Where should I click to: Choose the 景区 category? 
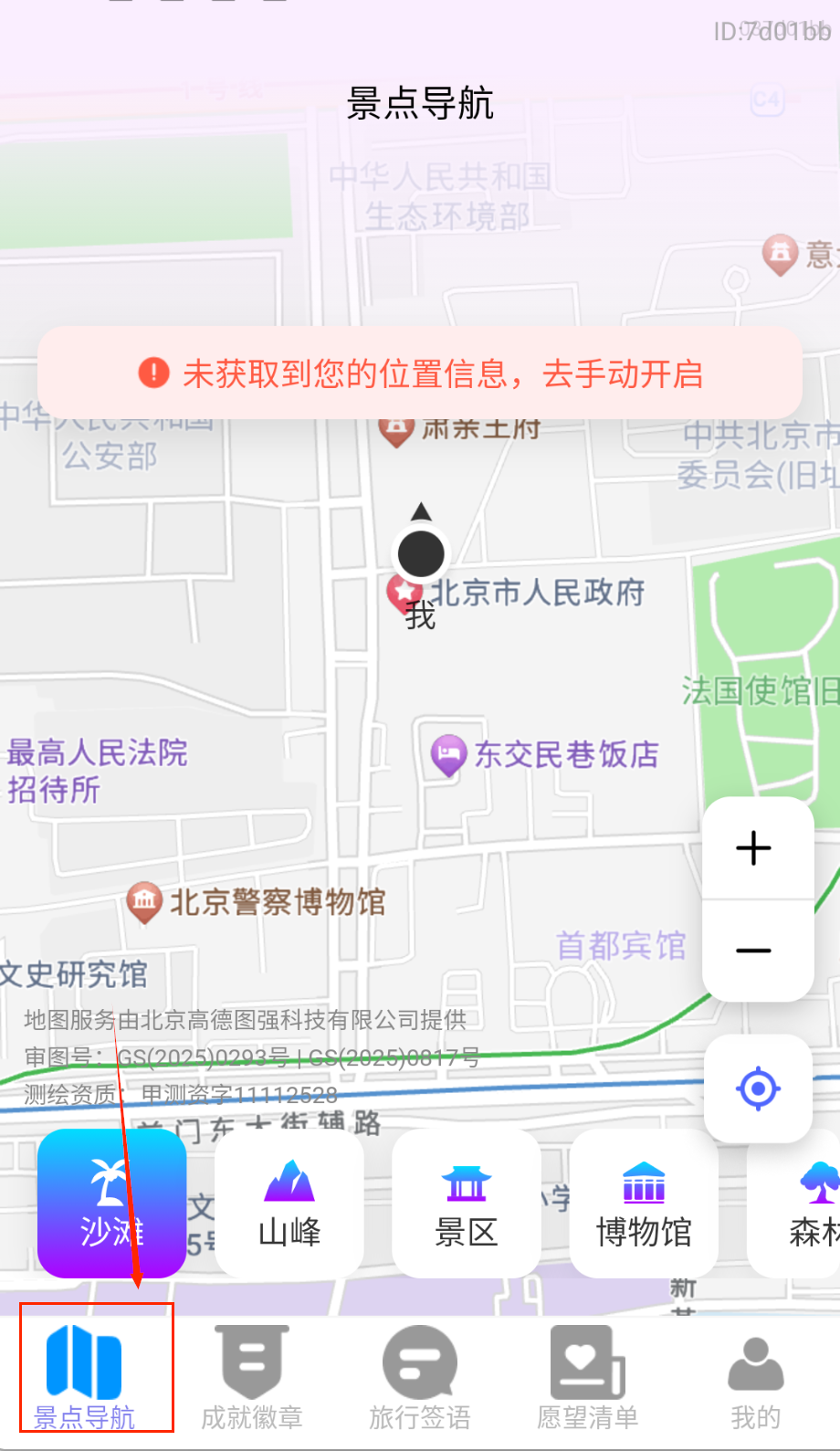click(467, 1203)
